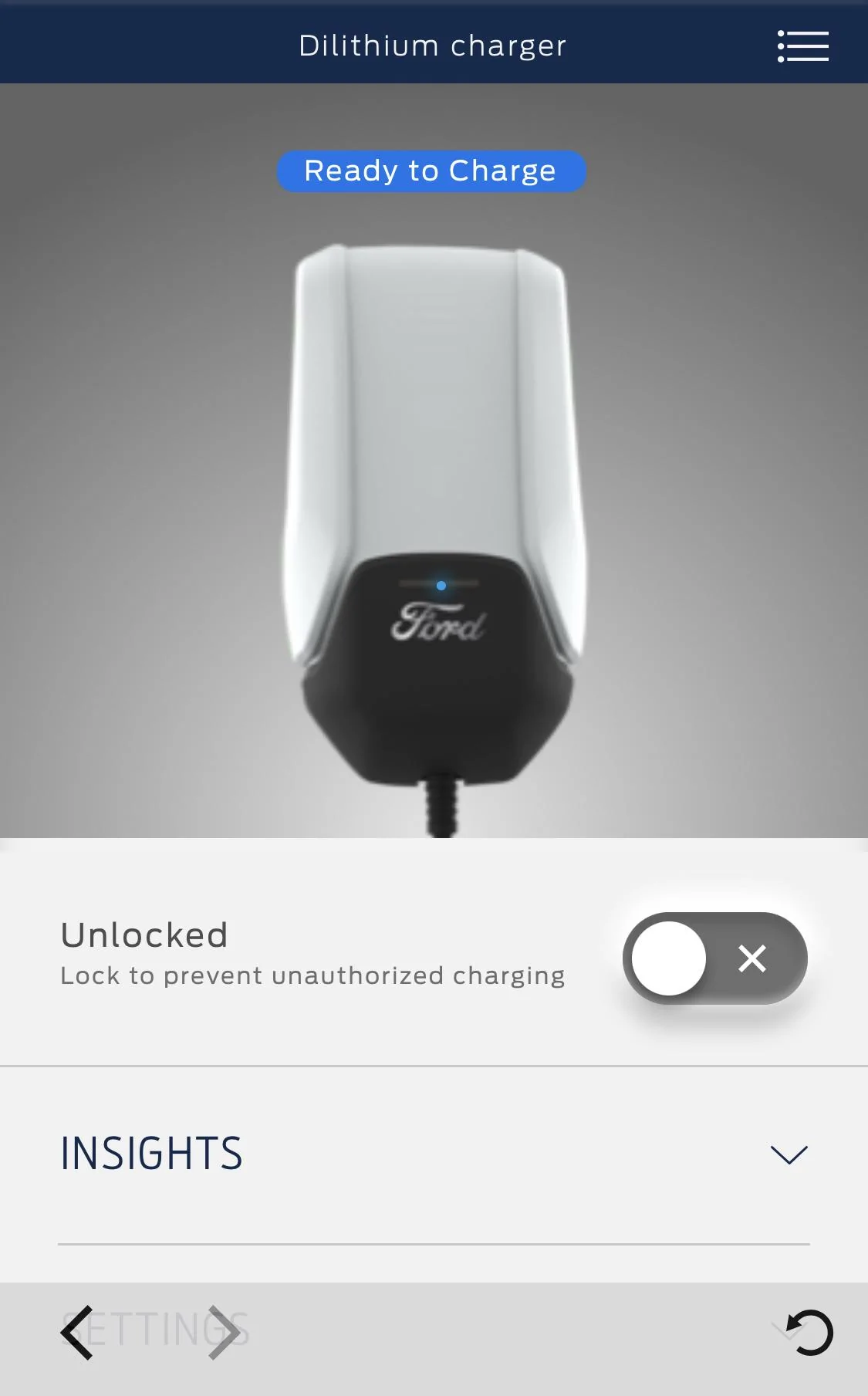Expand the INSIGHTS section
Viewport: 868px width, 1396px height.
(789, 1154)
